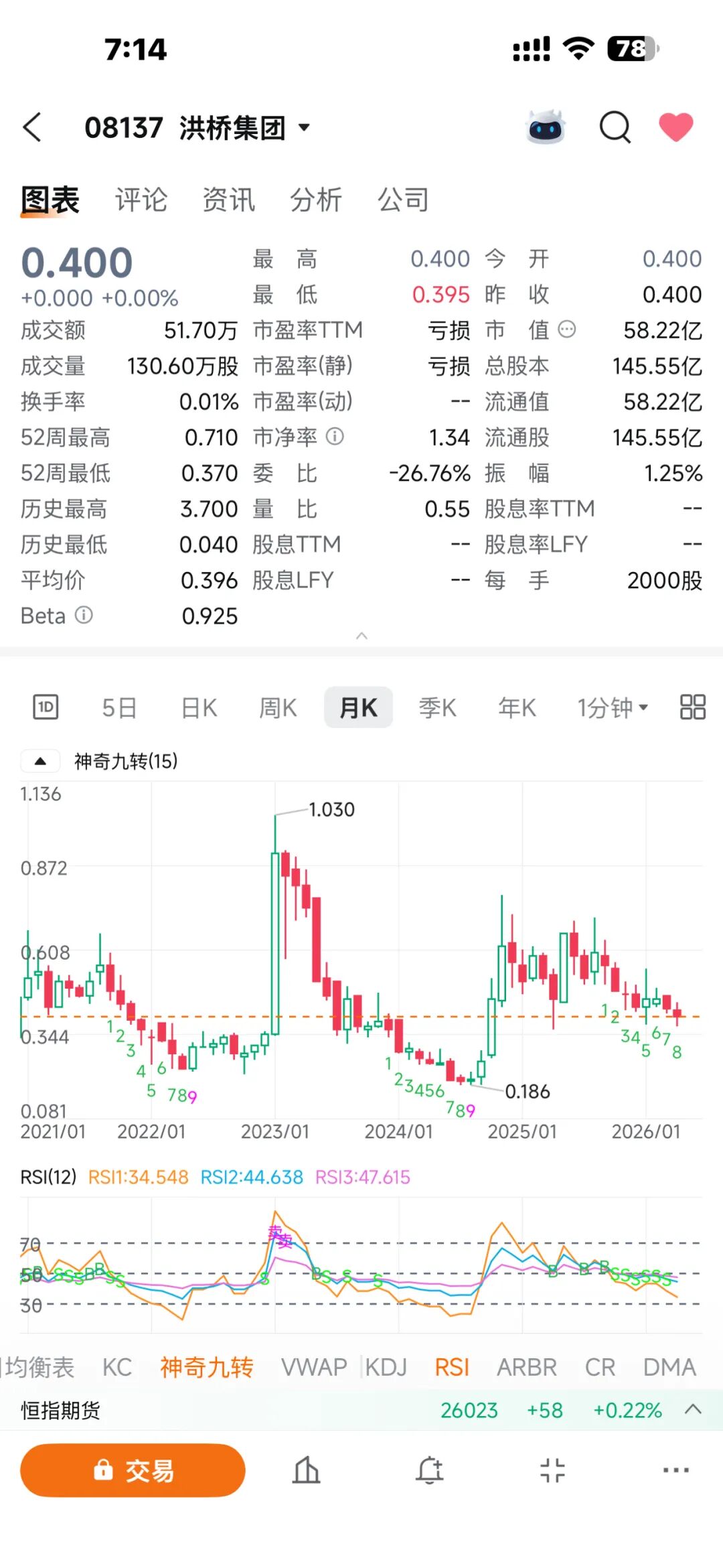Go back using the top-left arrow
723x1568 pixels.
pos(32,127)
